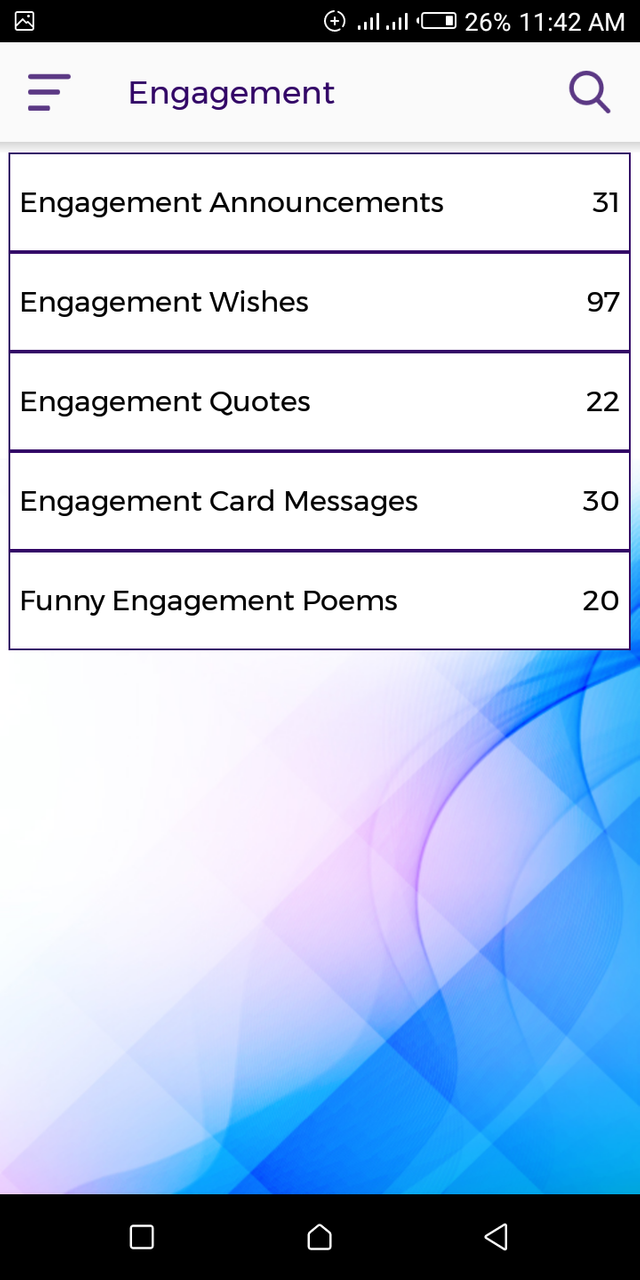View Engagement Card Messages

tap(320, 501)
